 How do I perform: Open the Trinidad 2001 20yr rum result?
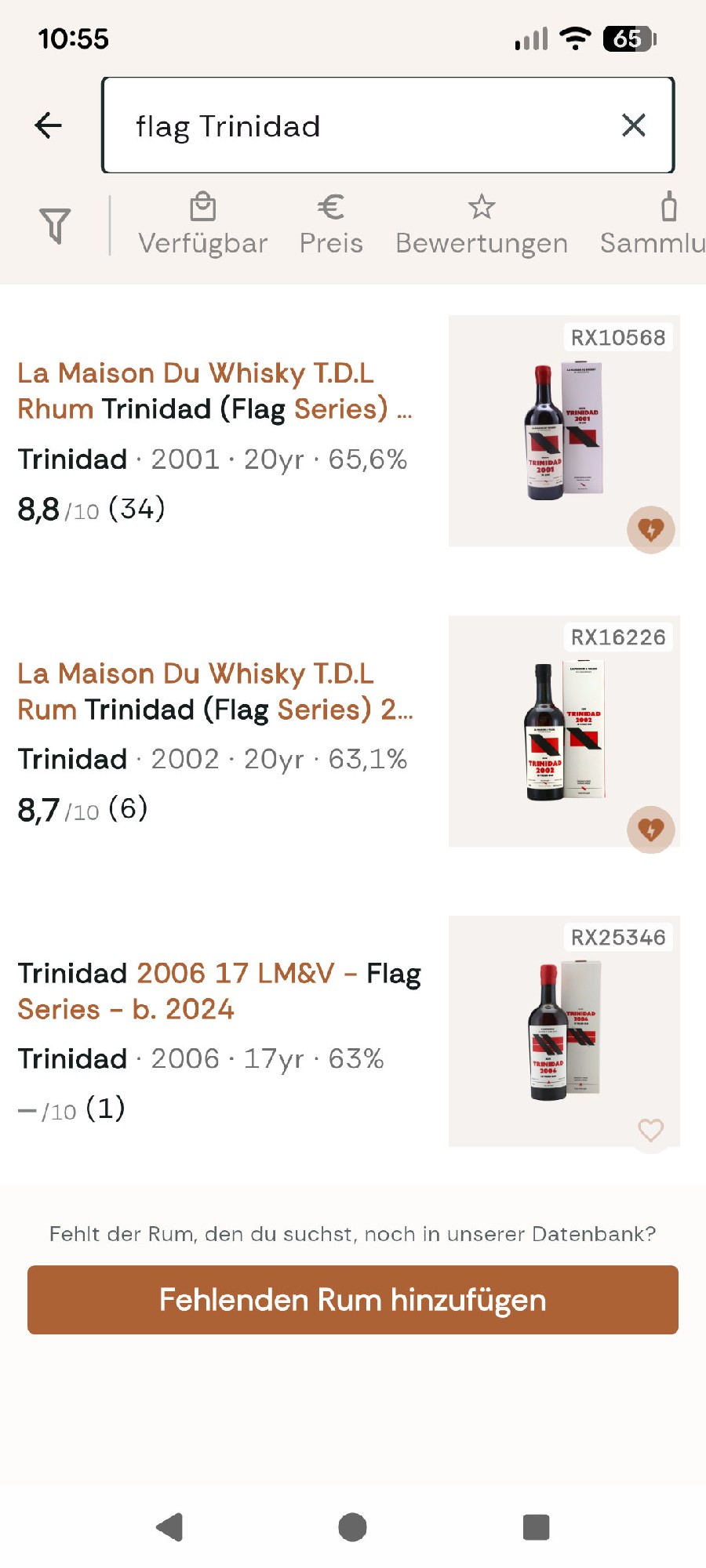coord(349,431)
